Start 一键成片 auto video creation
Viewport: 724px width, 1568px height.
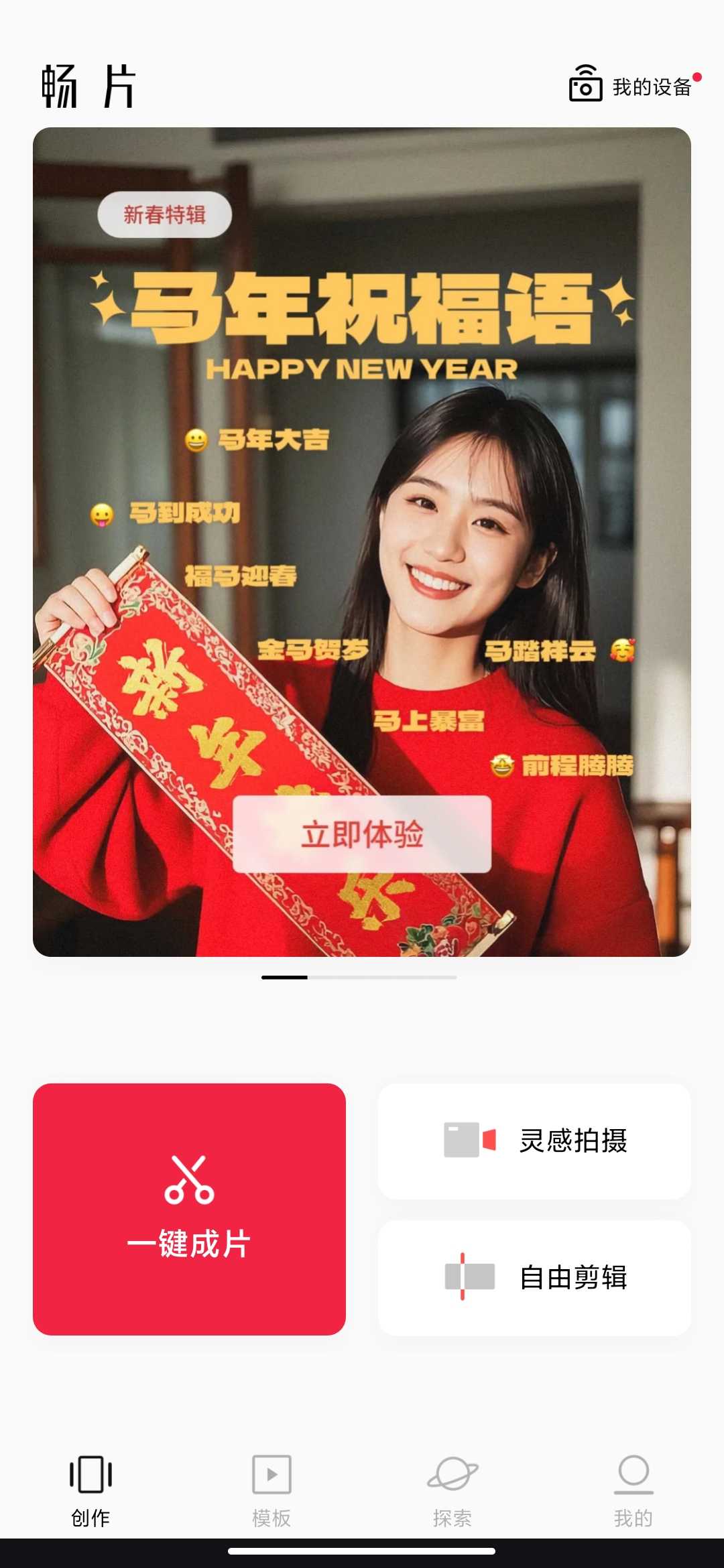(x=189, y=1209)
